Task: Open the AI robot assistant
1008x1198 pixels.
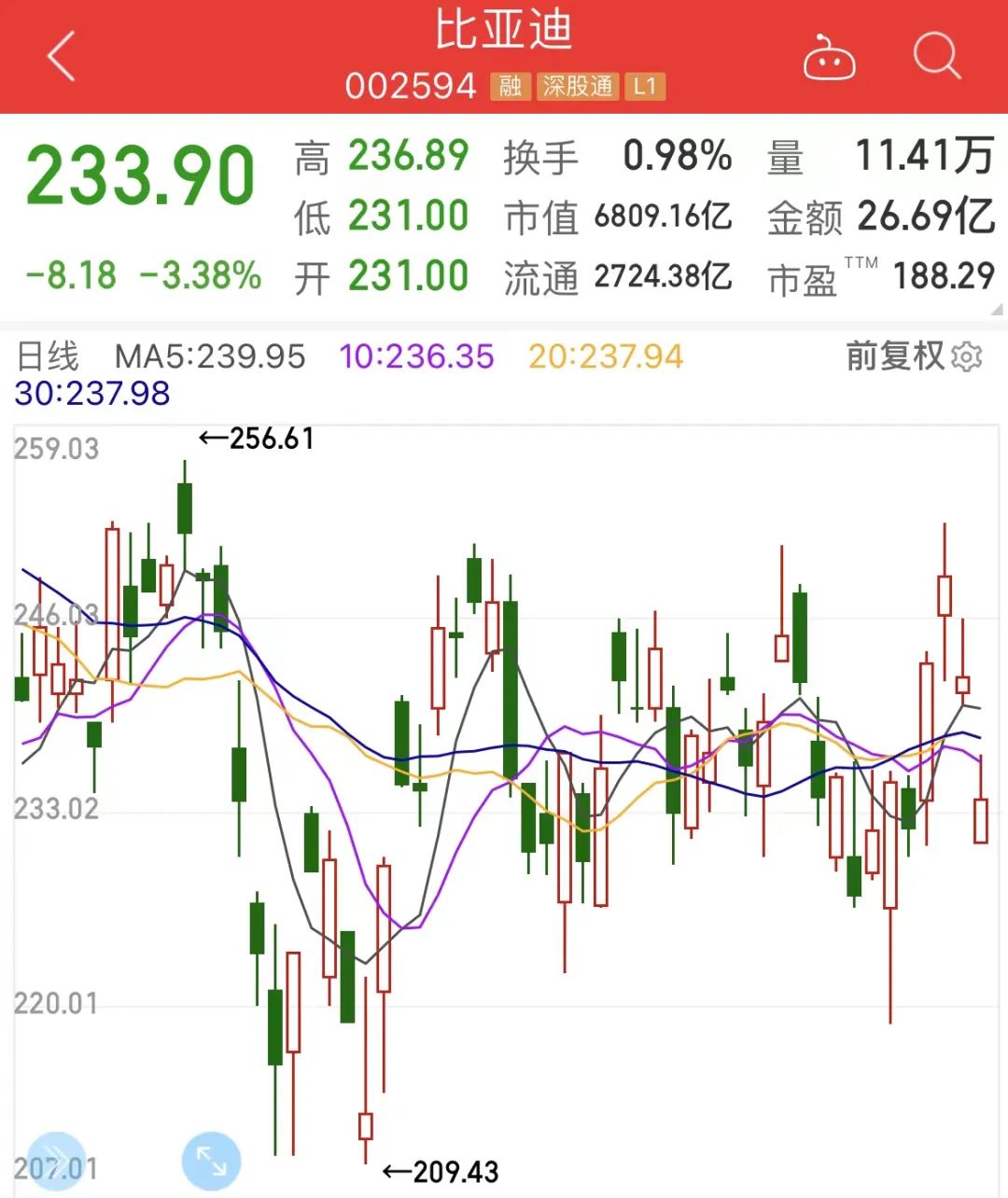Action: [x=830, y=58]
